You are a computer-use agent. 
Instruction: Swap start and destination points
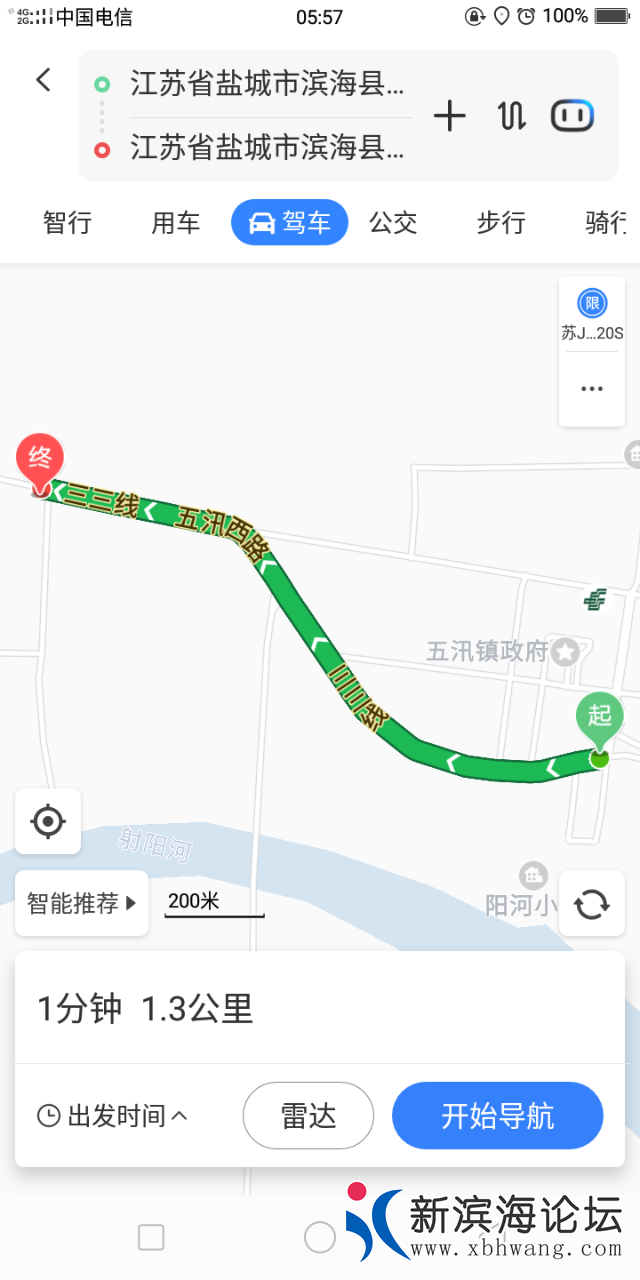coord(511,117)
